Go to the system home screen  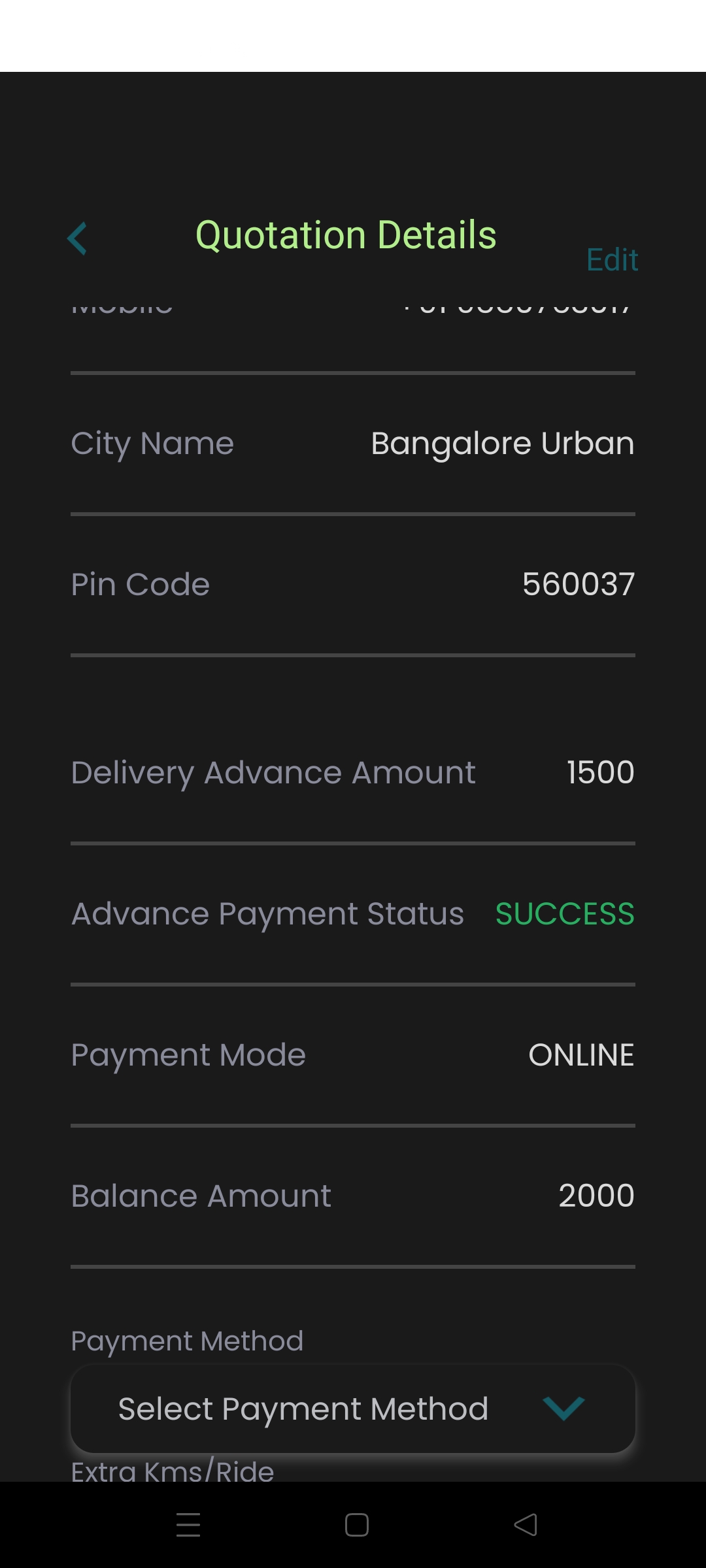[x=357, y=1525]
